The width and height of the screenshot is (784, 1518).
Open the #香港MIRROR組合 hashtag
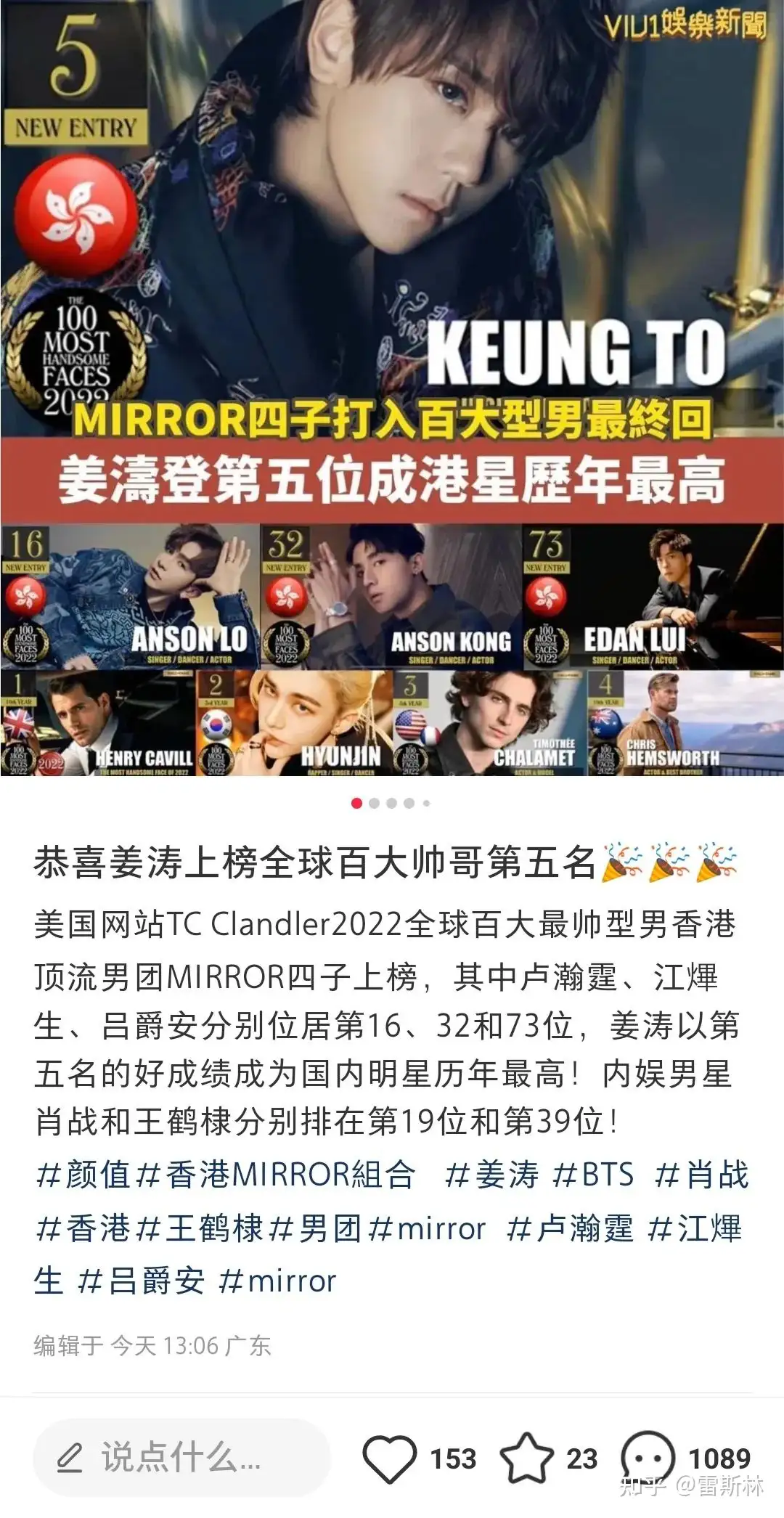coord(276,1175)
